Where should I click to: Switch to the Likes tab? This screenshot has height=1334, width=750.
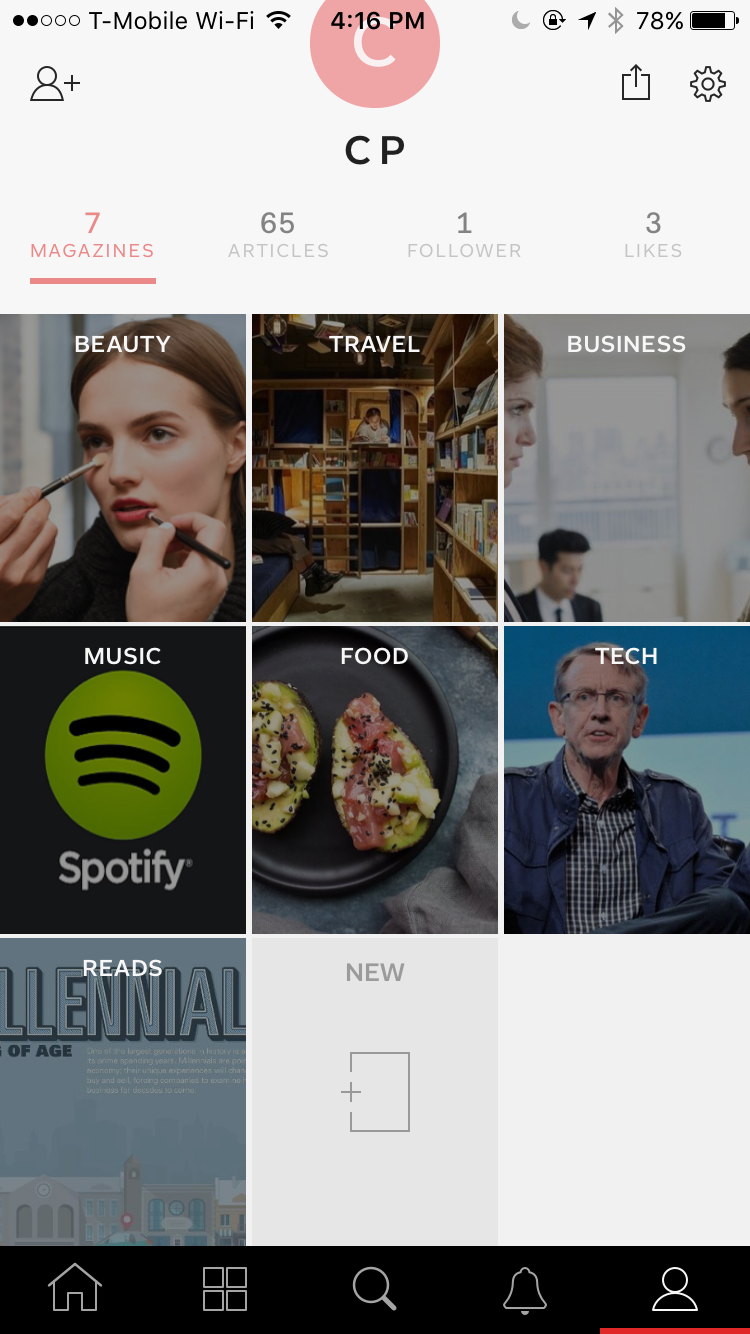point(653,235)
